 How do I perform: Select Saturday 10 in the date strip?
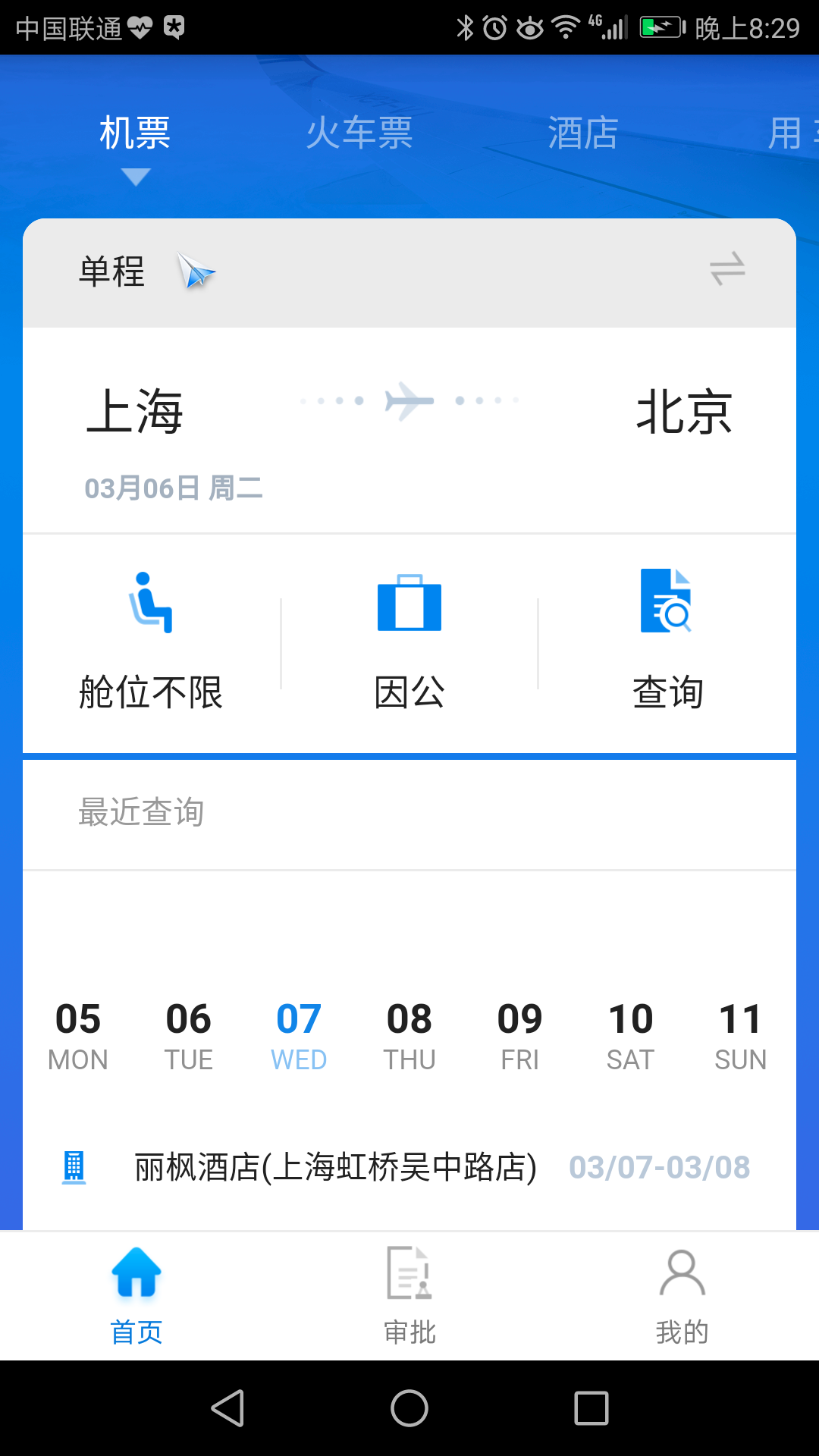(x=631, y=1035)
